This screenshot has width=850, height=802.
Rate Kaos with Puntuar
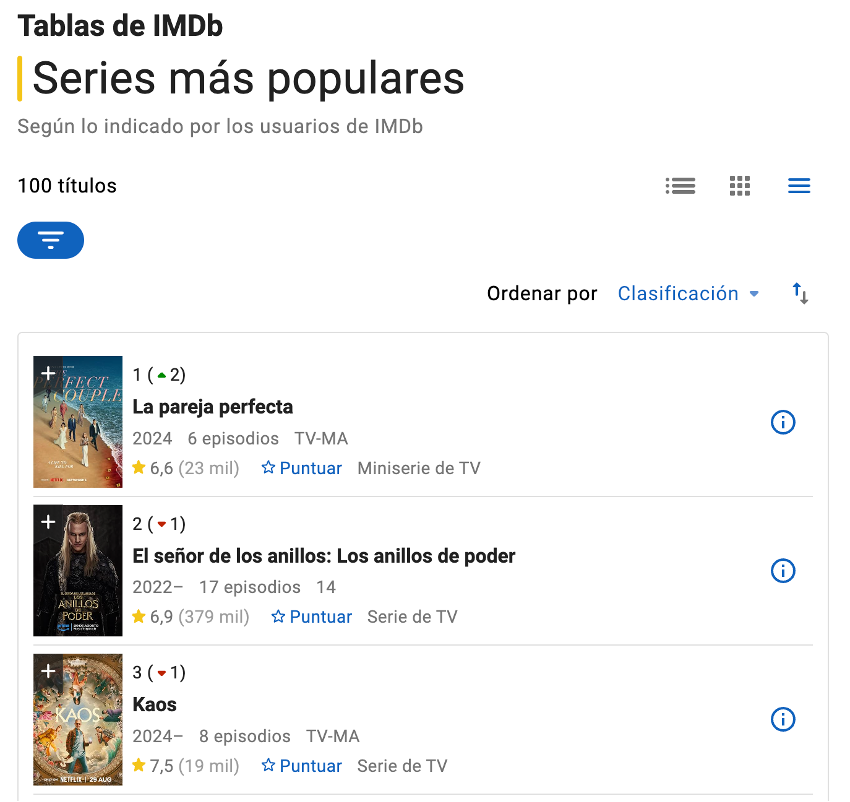301,766
